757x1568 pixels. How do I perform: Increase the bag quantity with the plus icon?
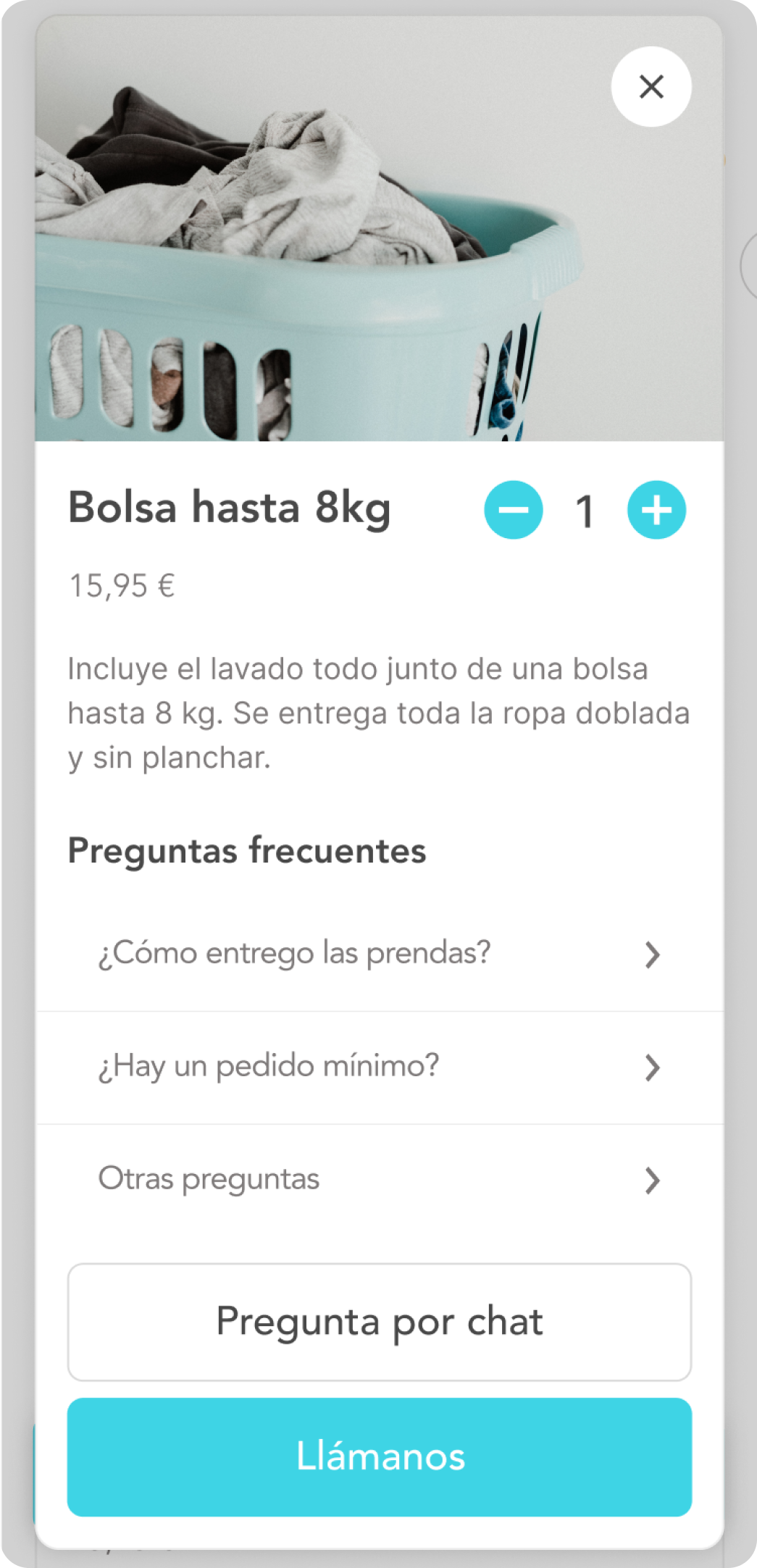point(656,510)
